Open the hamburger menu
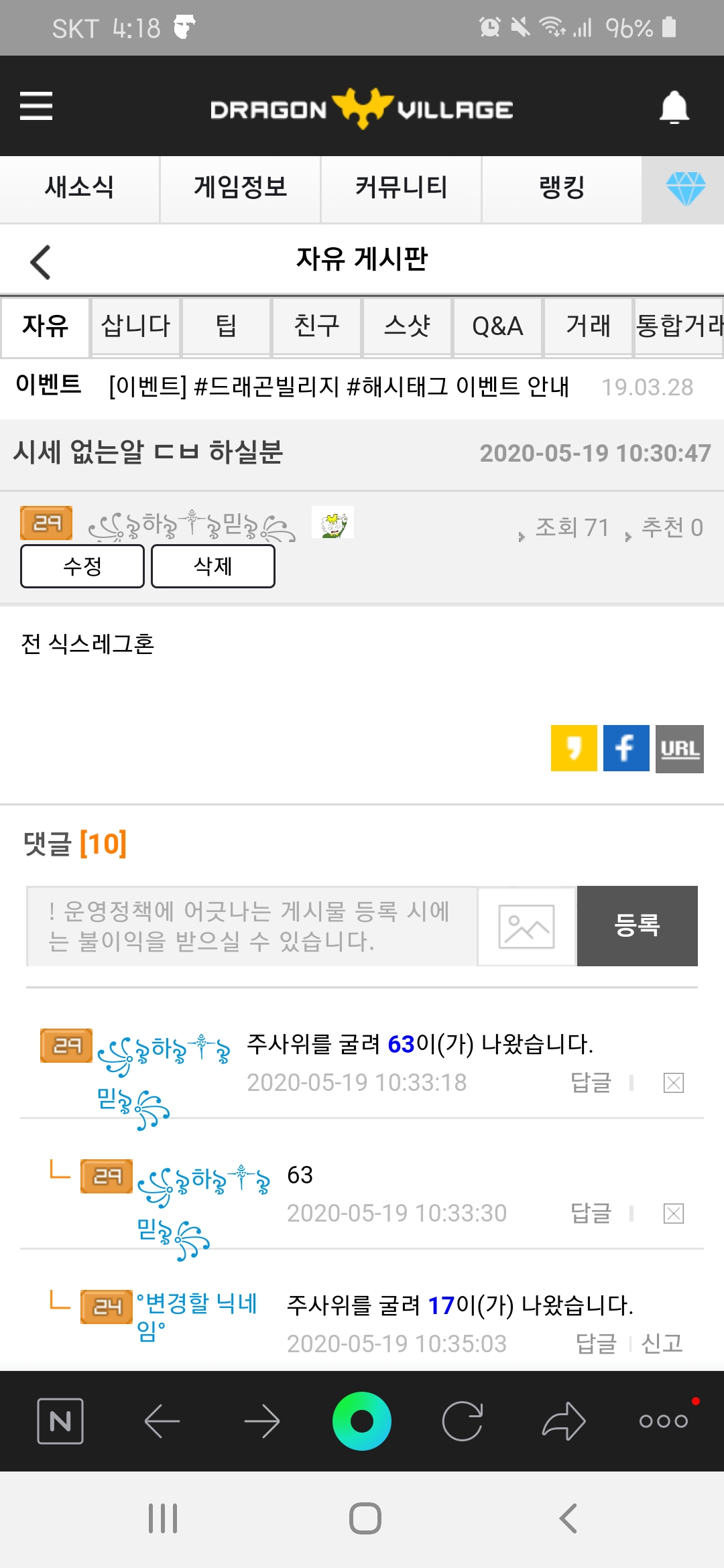724x1568 pixels. [36, 106]
